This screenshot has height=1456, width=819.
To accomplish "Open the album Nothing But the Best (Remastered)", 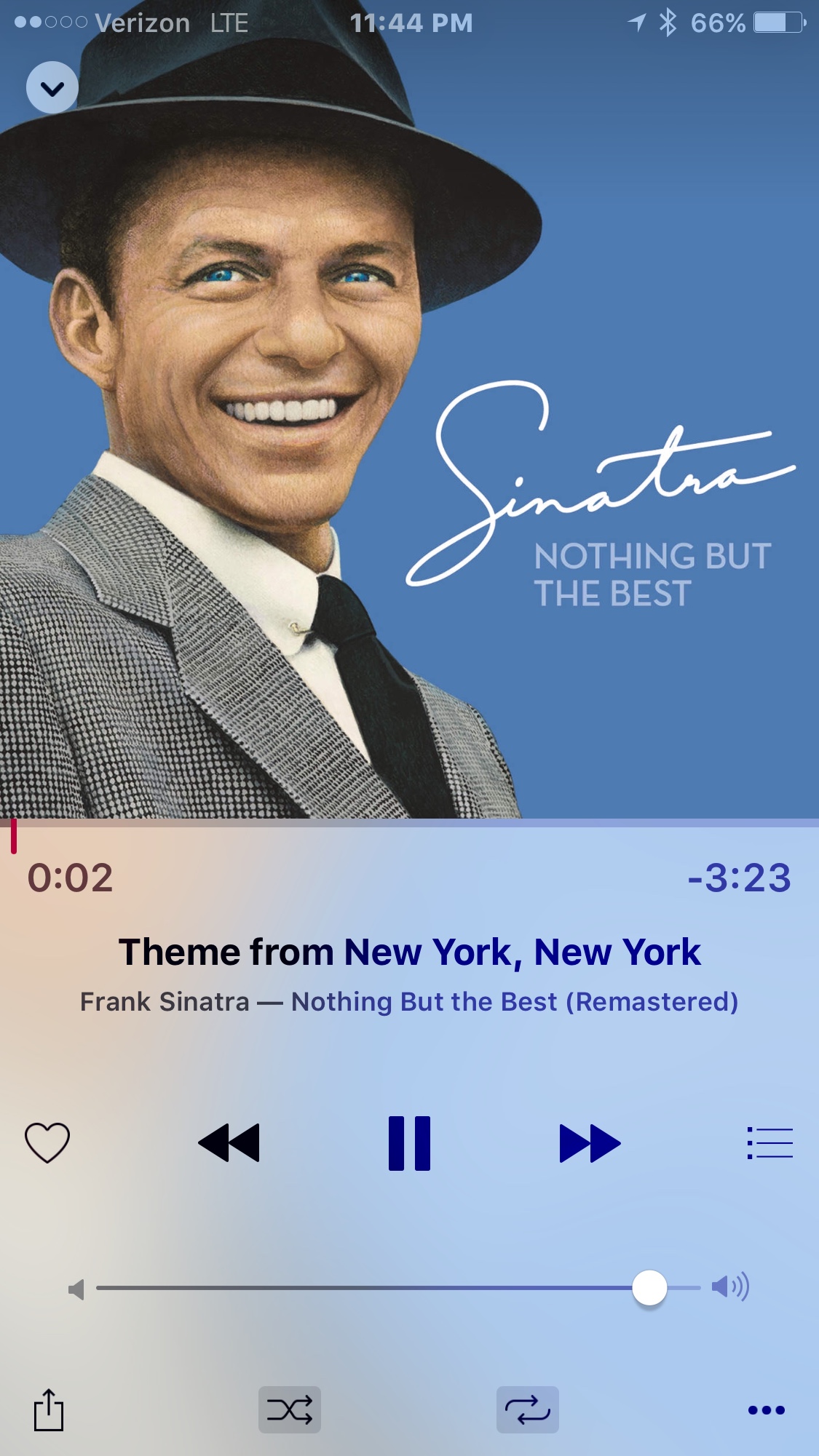I will (x=515, y=1002).
